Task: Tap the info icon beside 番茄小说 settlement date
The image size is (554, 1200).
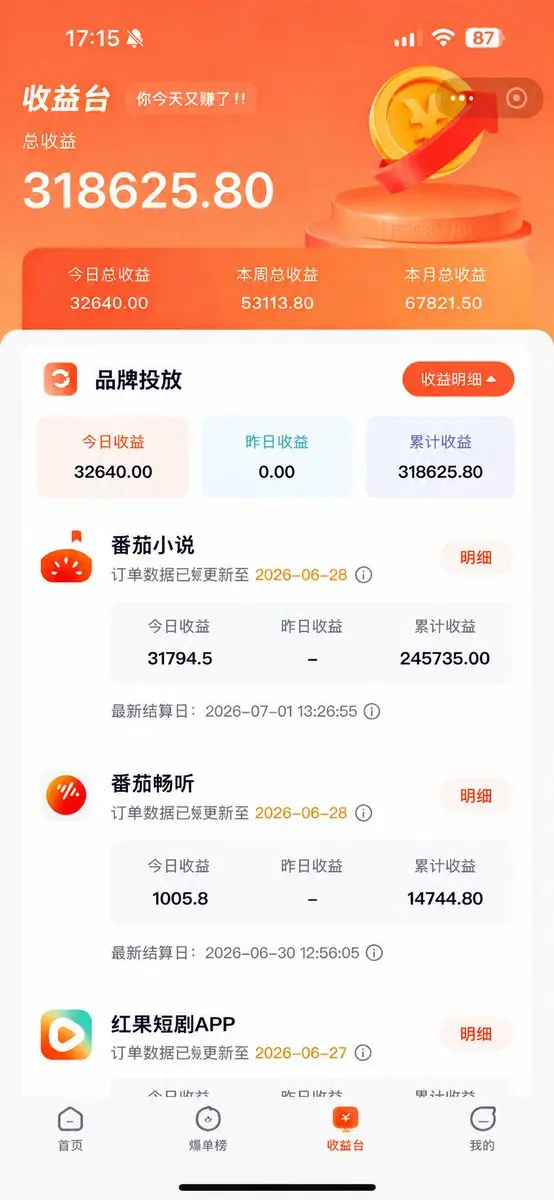Action: [372, 712]
